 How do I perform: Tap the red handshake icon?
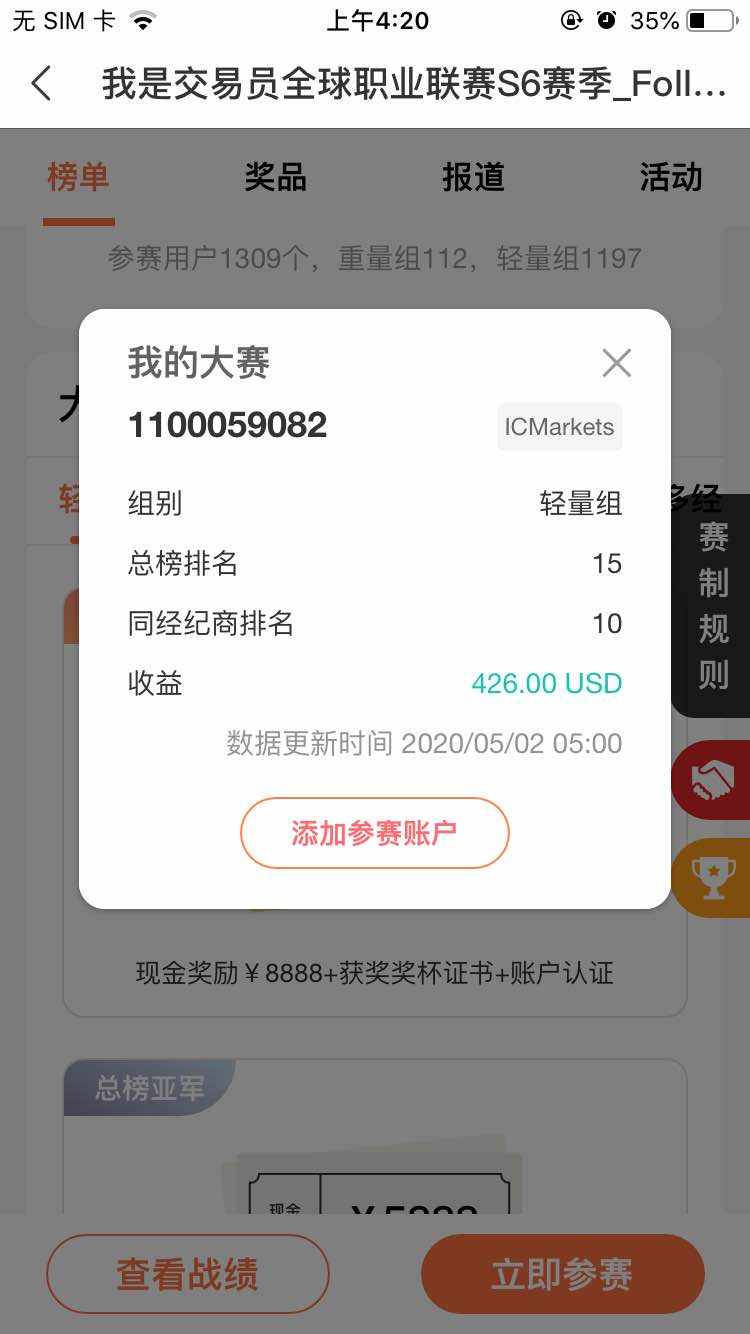tap(713, 781)
